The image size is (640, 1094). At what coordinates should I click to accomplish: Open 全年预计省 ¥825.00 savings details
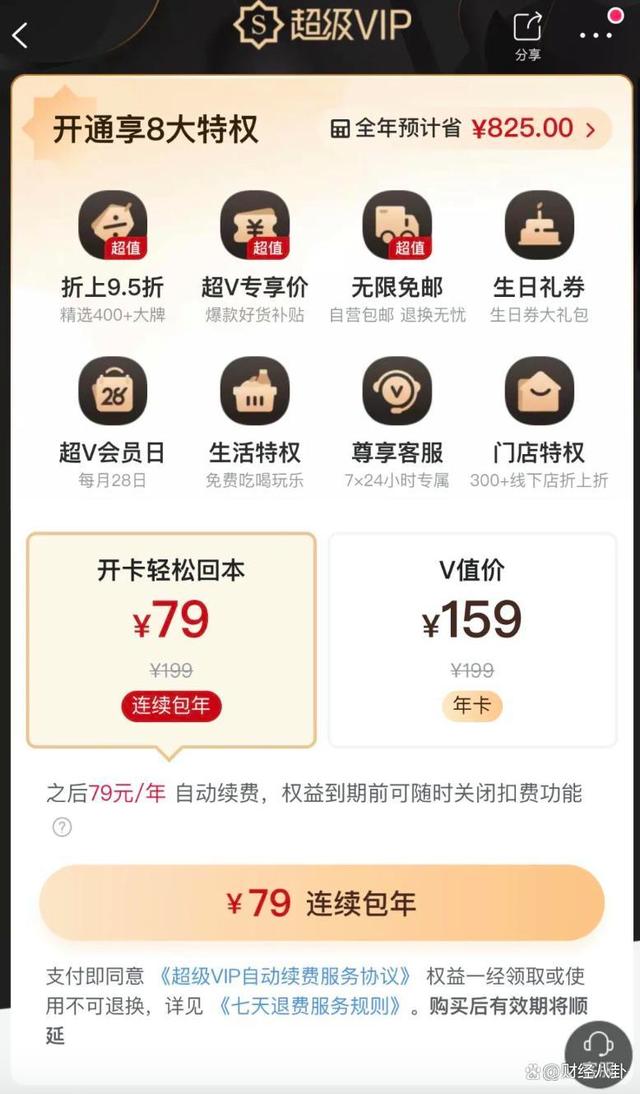(469, 129)
